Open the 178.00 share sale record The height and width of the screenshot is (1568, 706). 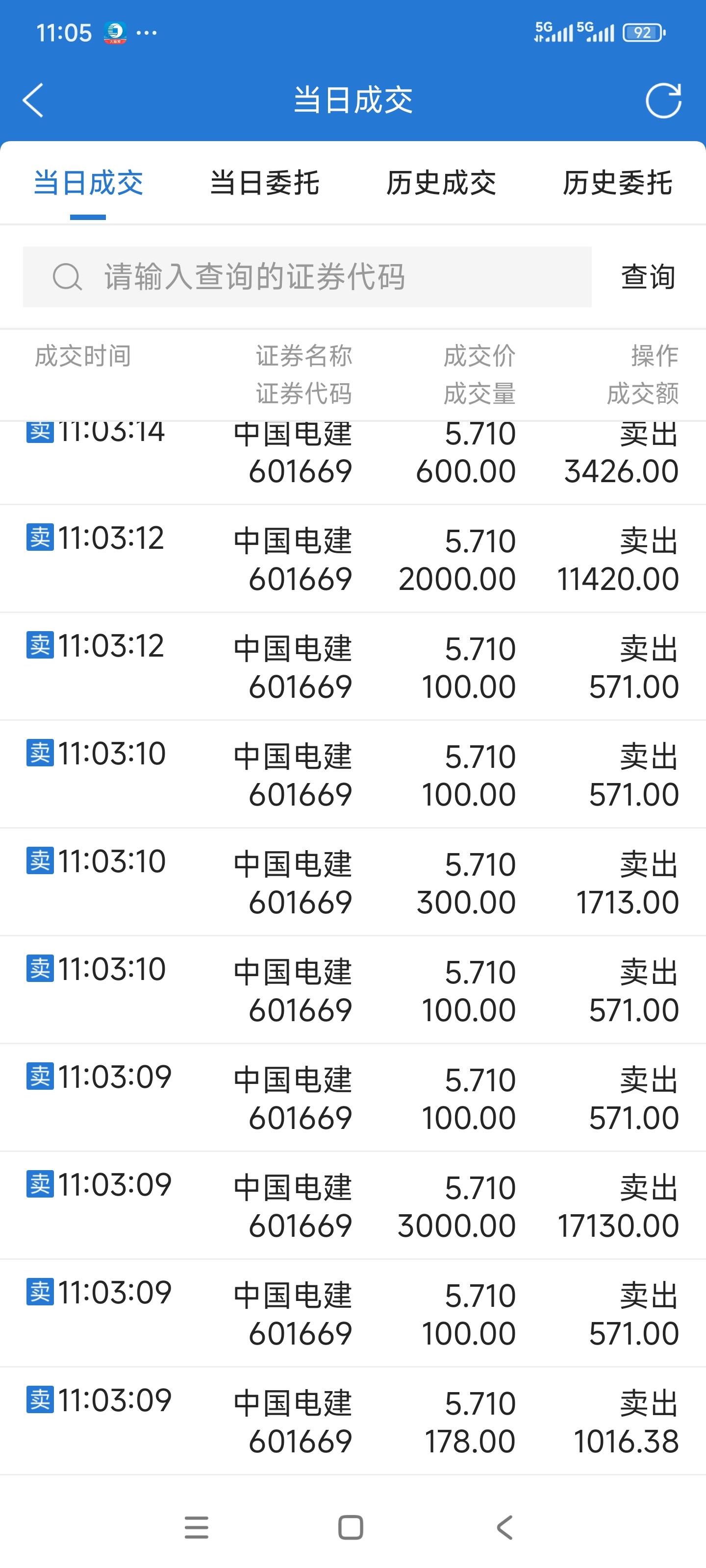tap(353, 1421)
